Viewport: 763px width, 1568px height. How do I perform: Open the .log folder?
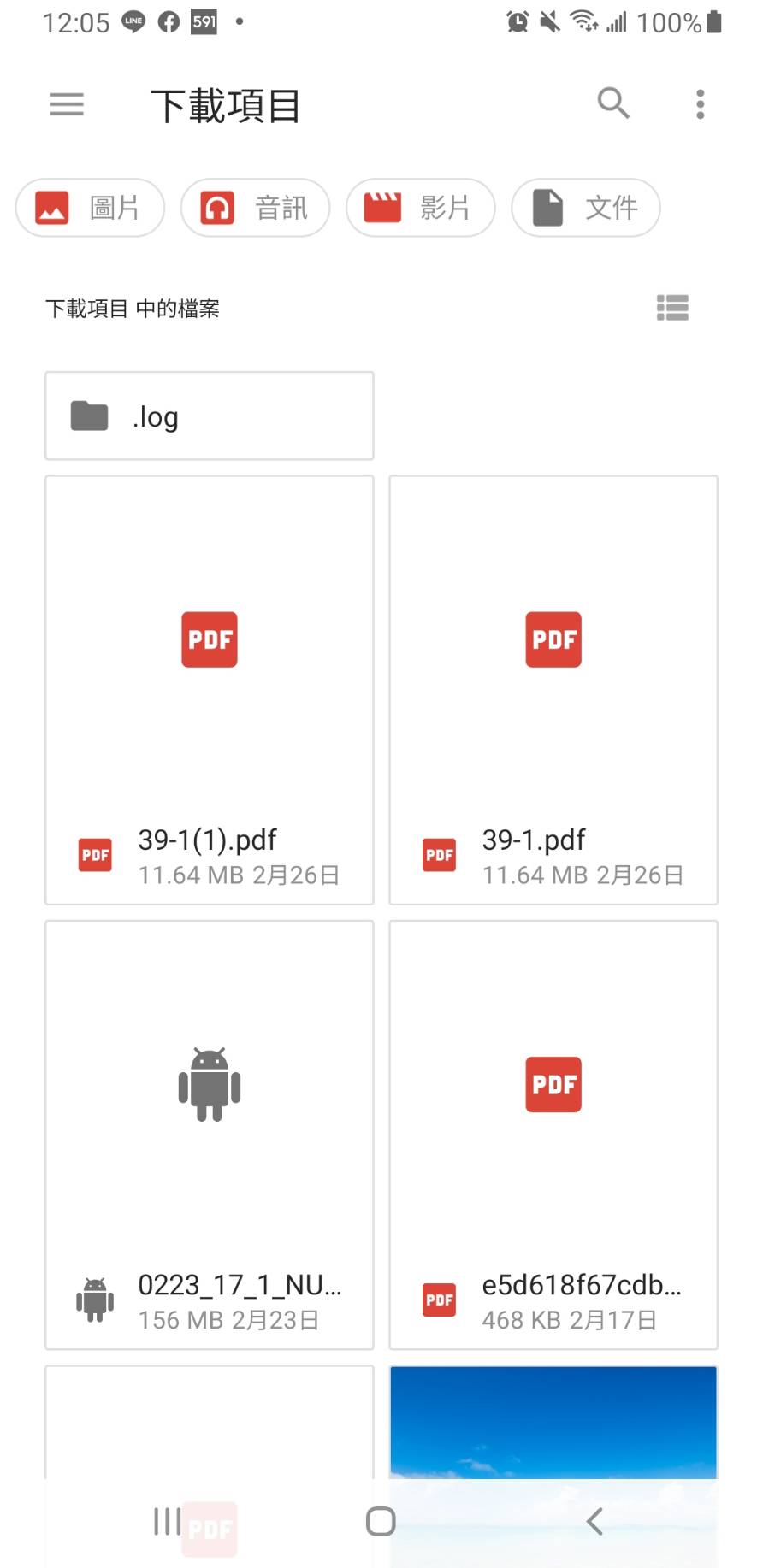coord(210,416)
